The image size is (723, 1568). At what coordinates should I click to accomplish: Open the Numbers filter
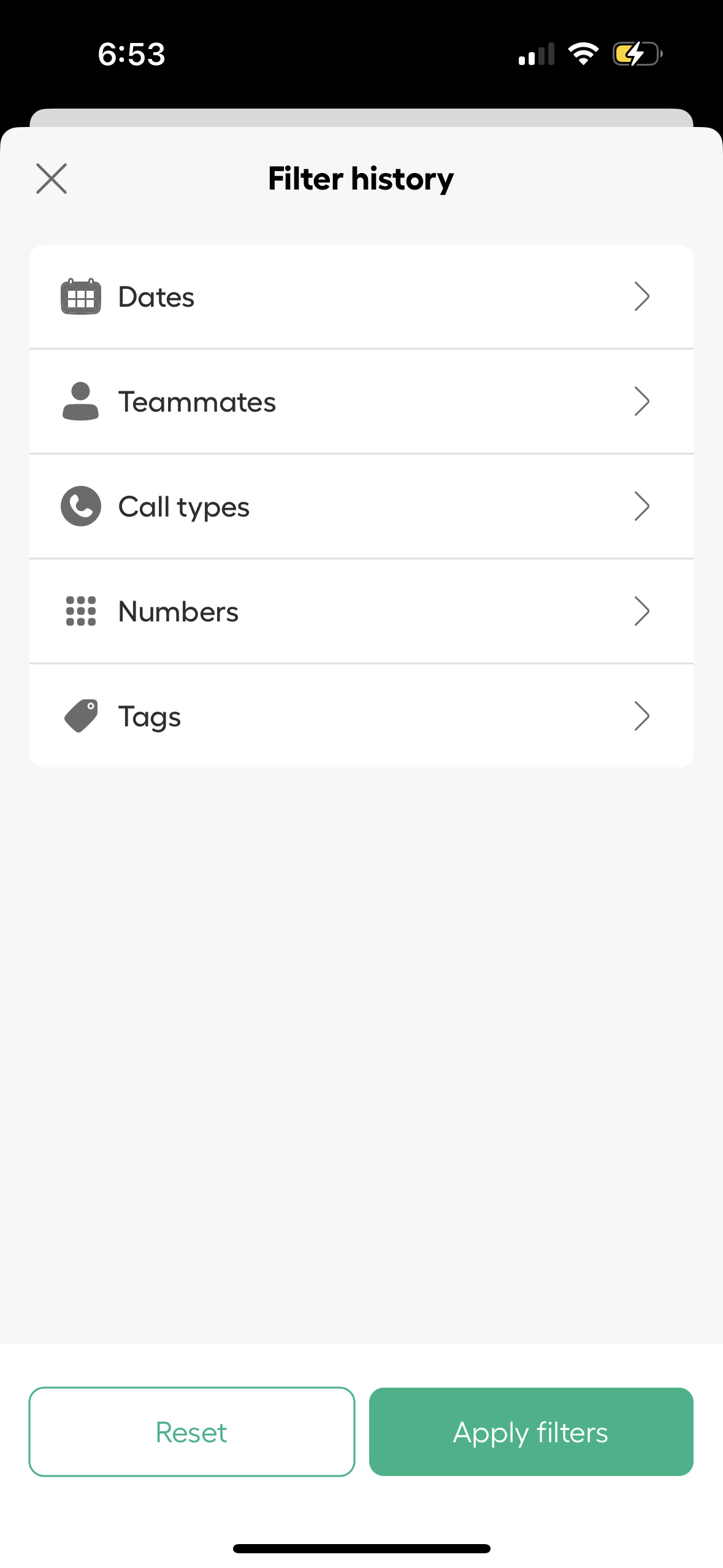[x=361, y=612]
